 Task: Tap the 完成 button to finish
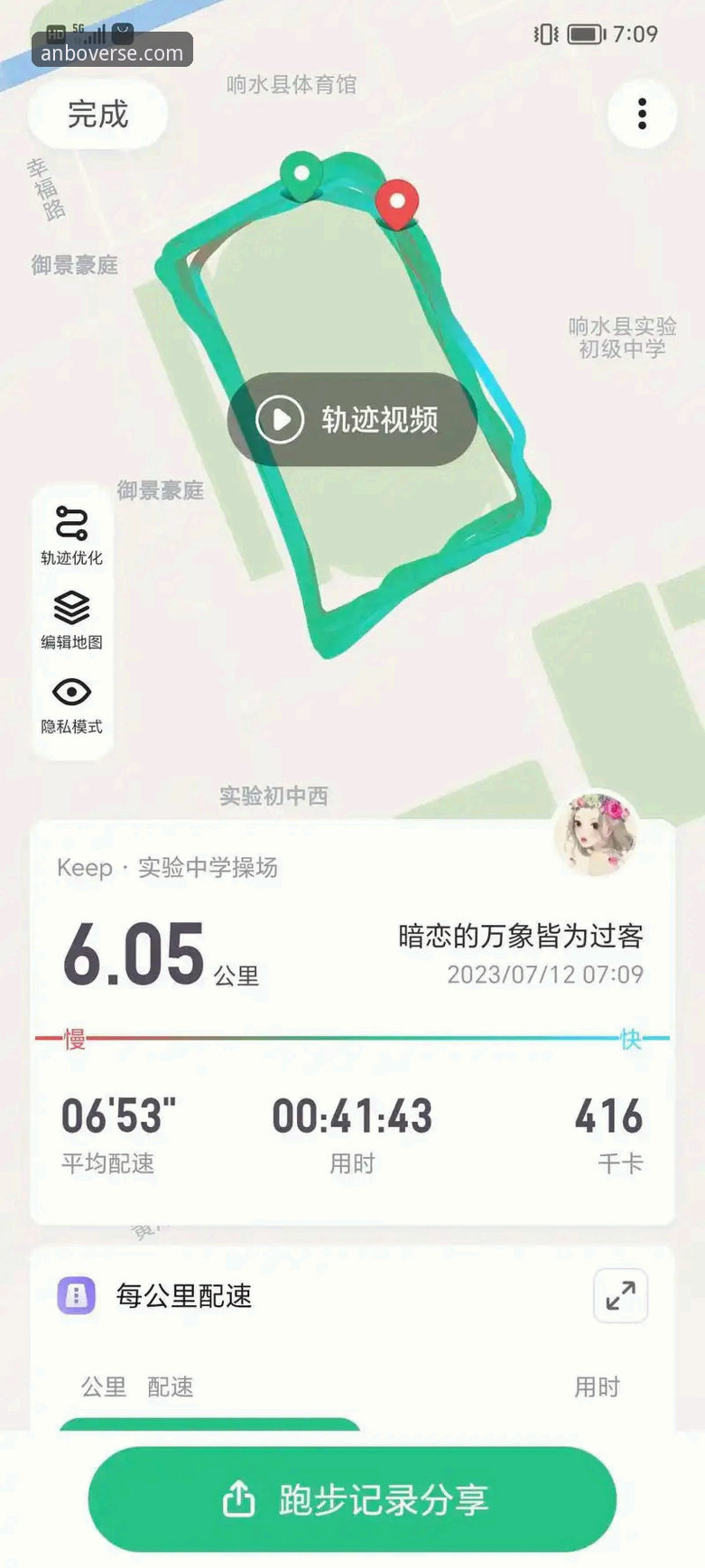point(97,115)
